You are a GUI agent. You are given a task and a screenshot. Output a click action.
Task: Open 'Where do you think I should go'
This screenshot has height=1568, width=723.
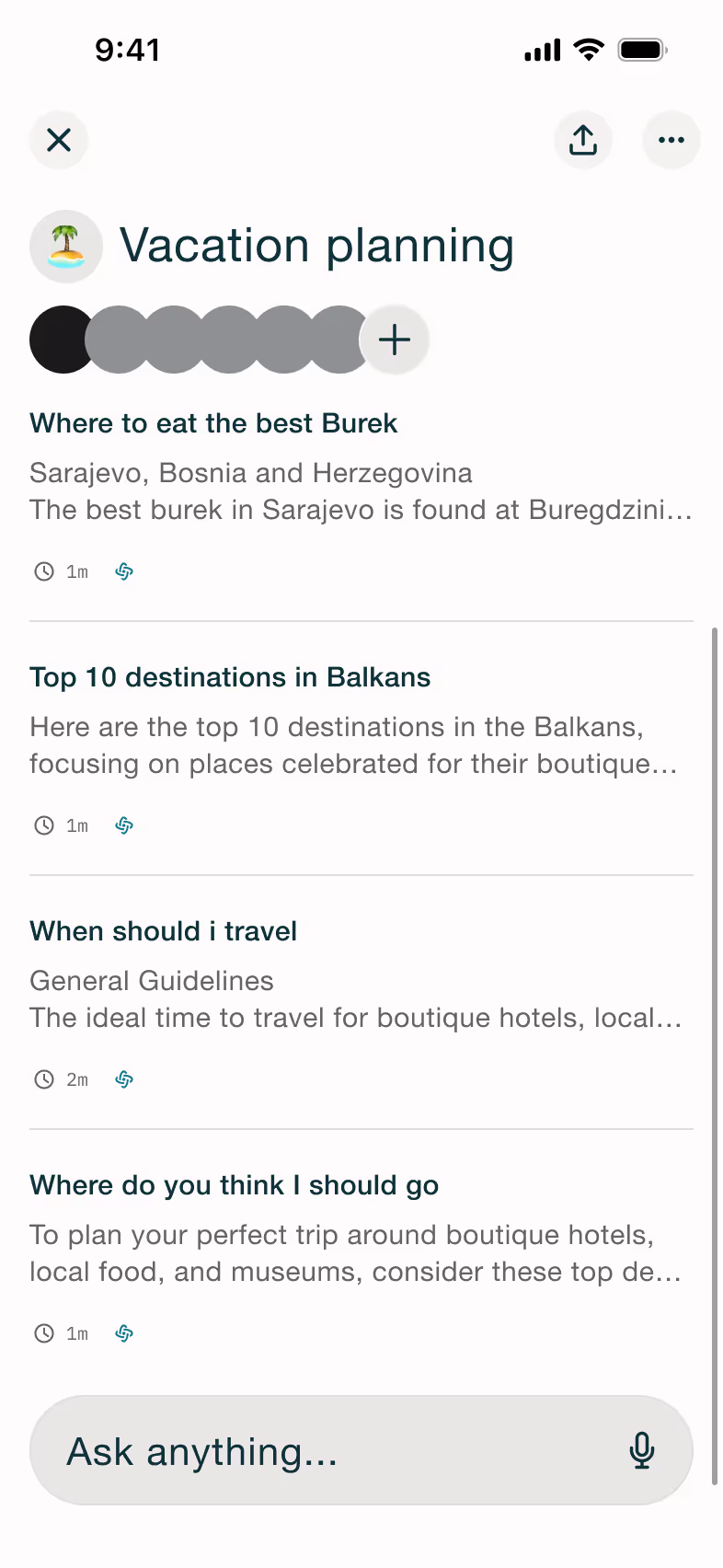(x=361, y=1258)
